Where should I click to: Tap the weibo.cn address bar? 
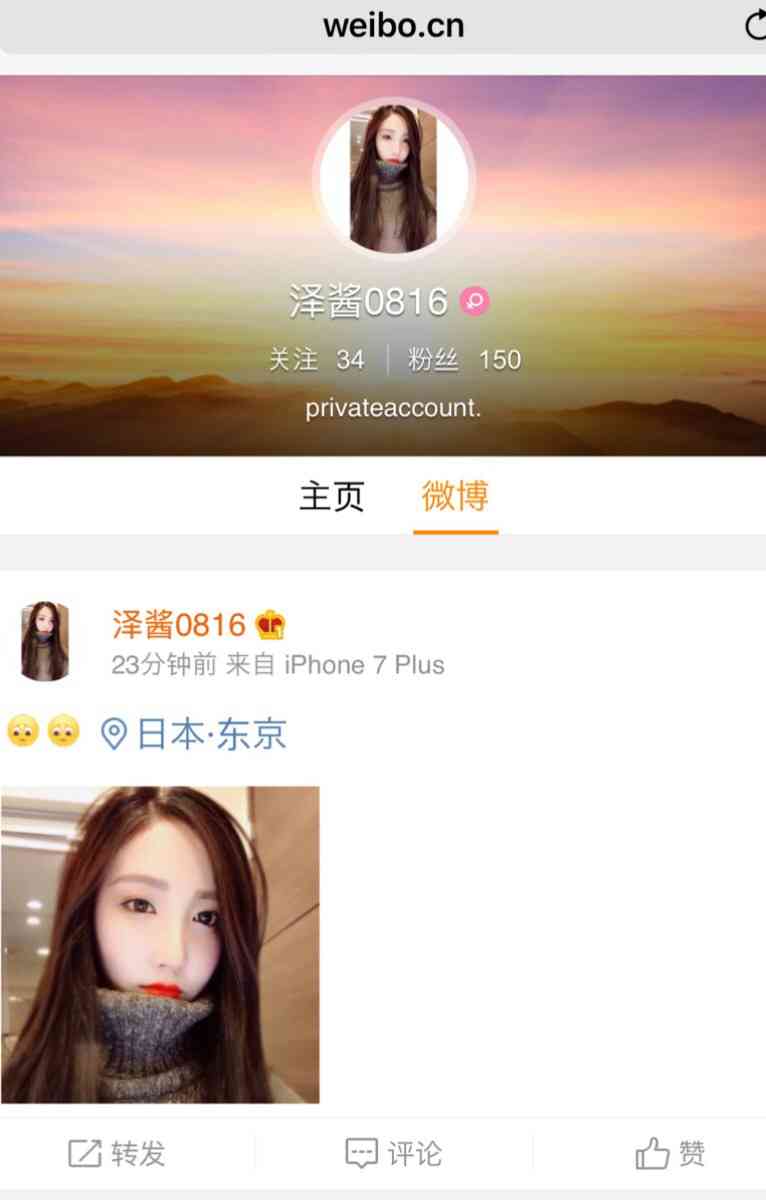coord(392,26)
